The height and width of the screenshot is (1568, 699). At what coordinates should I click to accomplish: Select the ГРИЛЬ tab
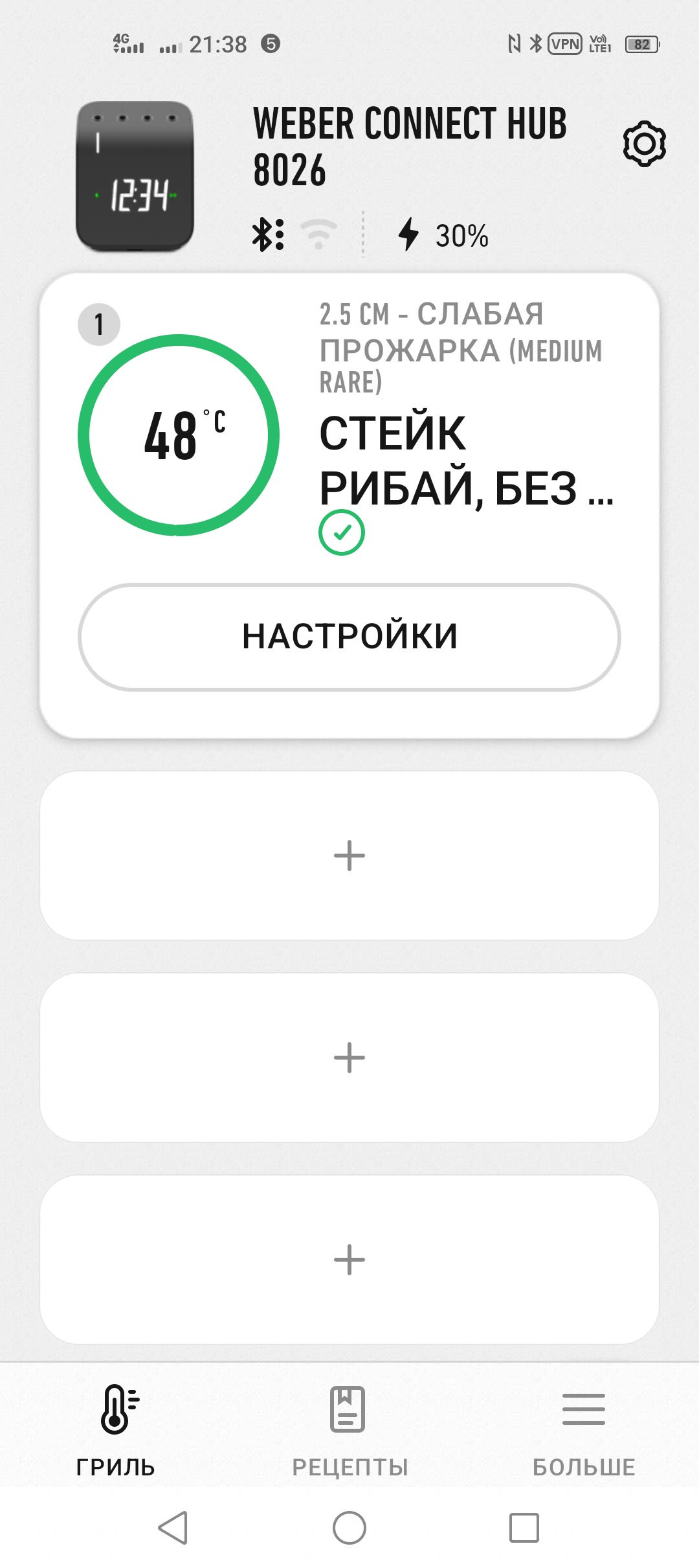[116, 1430]
